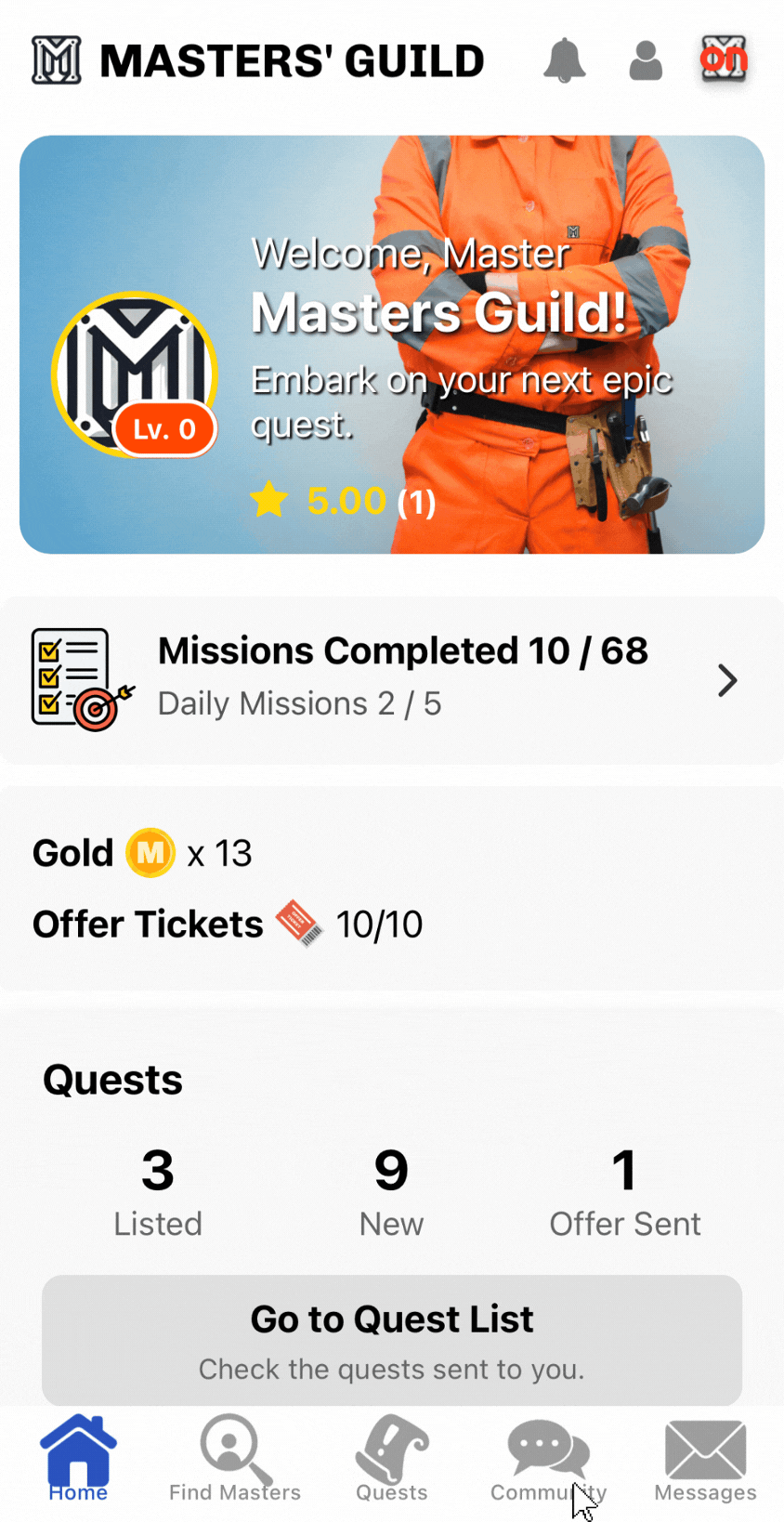Select the New quests counter
This screenshot has width=784, height=1522.
(x=391, y=1189)
